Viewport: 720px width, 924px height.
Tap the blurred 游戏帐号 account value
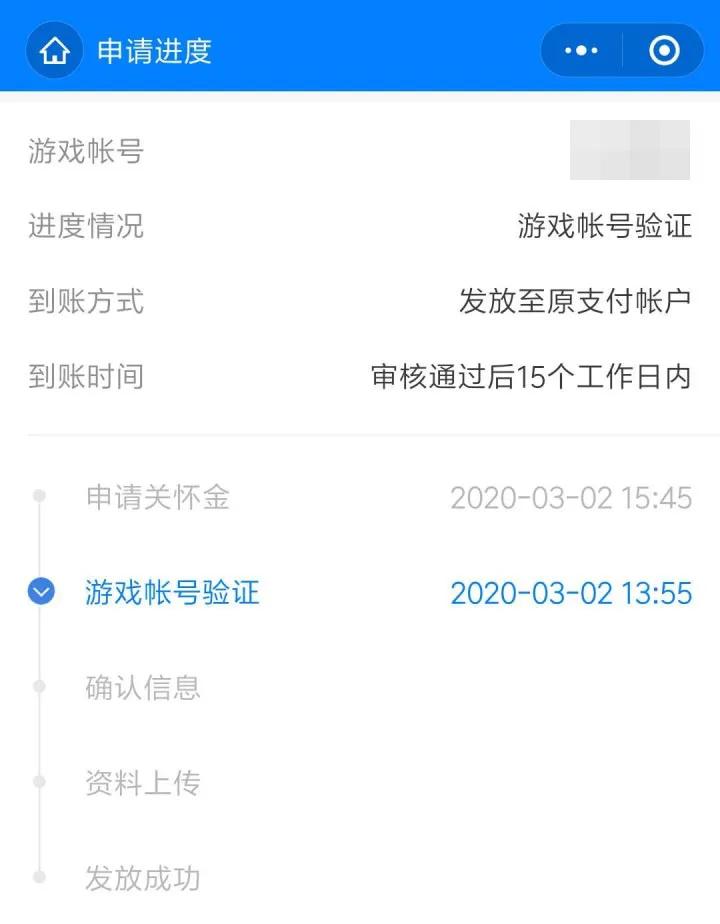[630, 148]
